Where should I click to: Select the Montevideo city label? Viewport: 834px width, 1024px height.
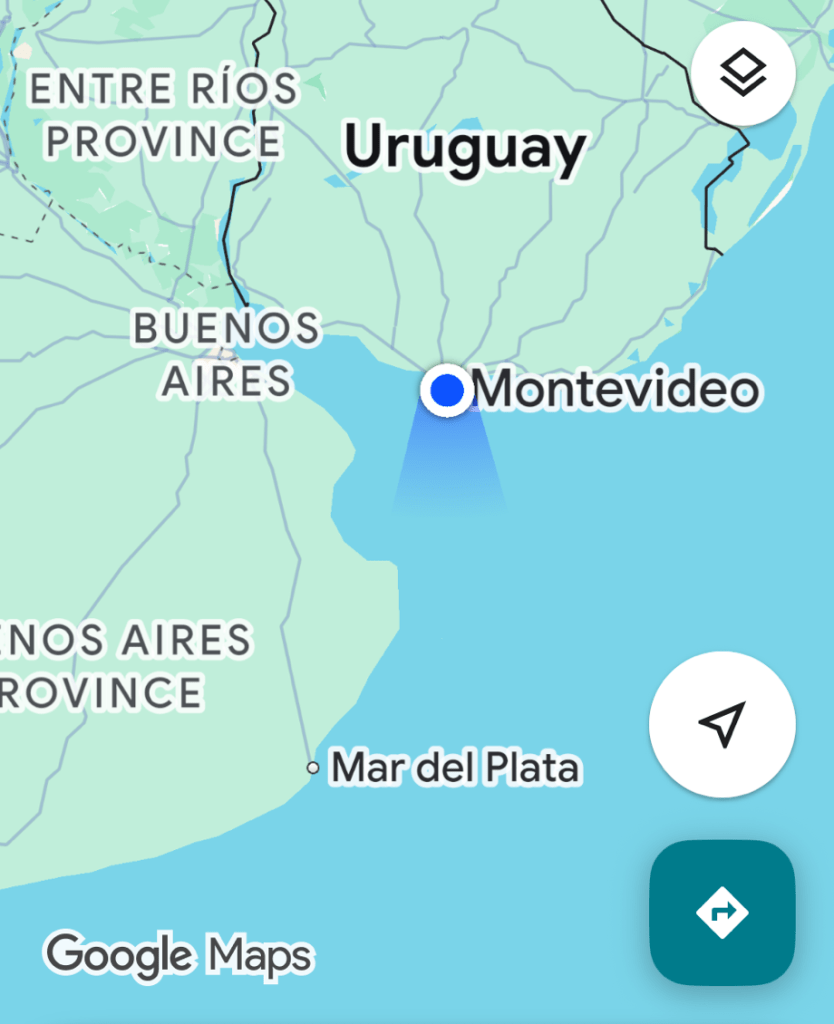(616, 390)
